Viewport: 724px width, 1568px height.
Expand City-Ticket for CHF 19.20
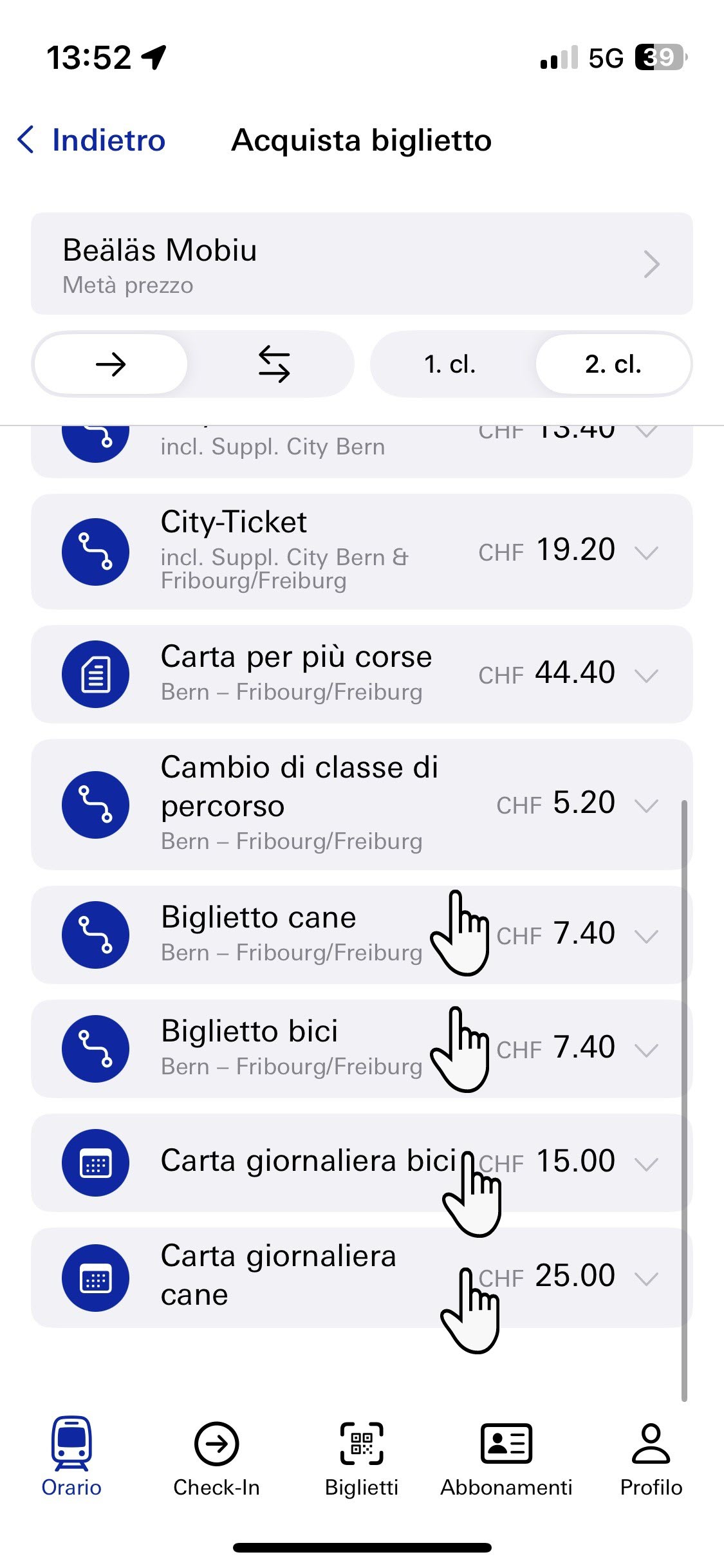[361, 552]
